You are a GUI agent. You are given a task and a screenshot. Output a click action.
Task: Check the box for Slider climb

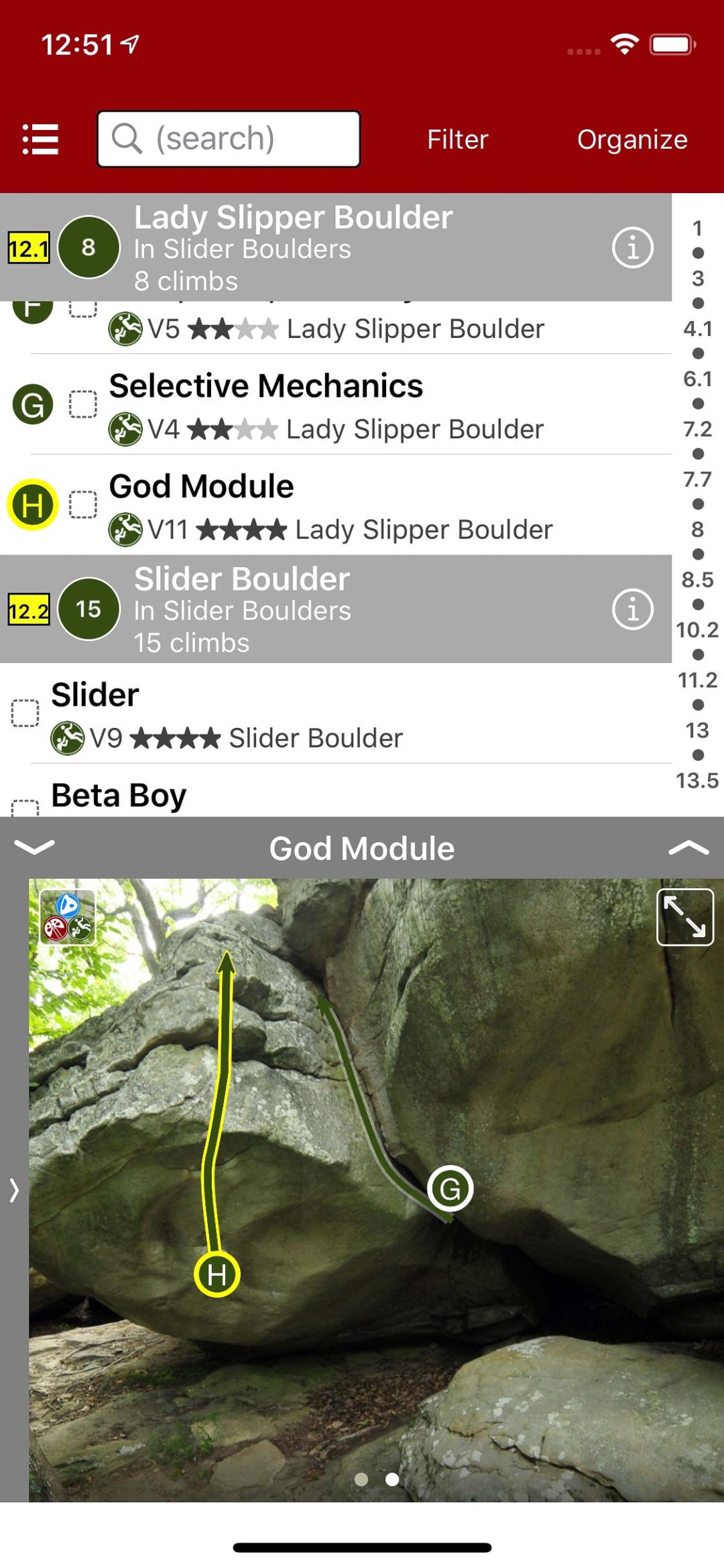(25, 713)
